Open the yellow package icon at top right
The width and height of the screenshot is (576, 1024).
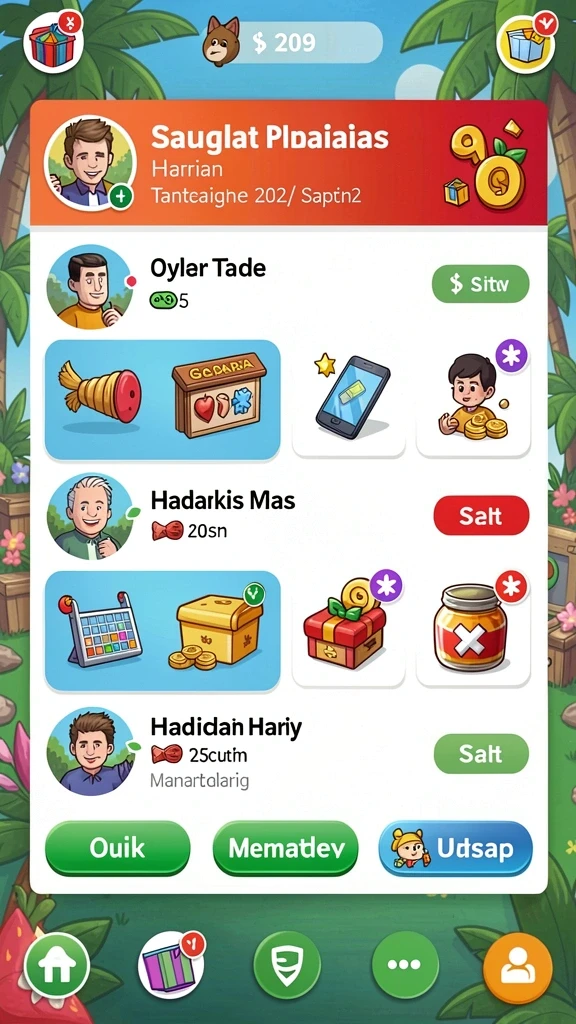point(526,42)
